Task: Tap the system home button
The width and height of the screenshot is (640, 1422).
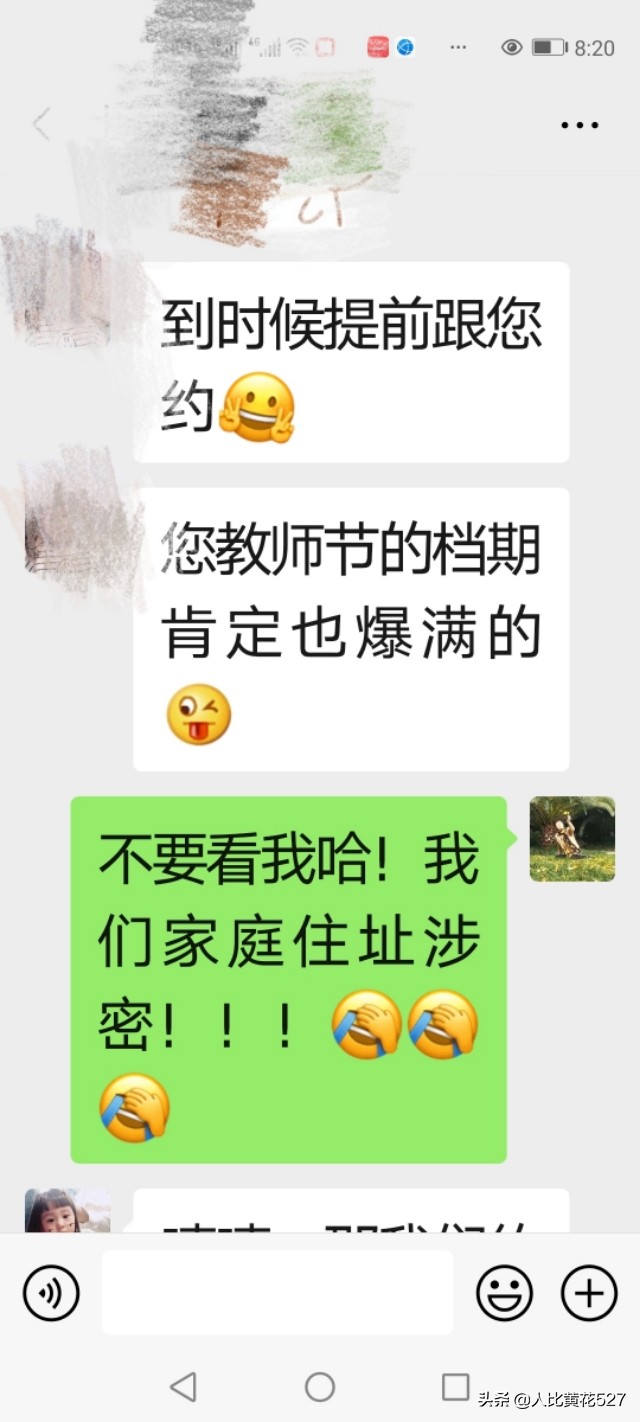Action: tap(320, 1386)
